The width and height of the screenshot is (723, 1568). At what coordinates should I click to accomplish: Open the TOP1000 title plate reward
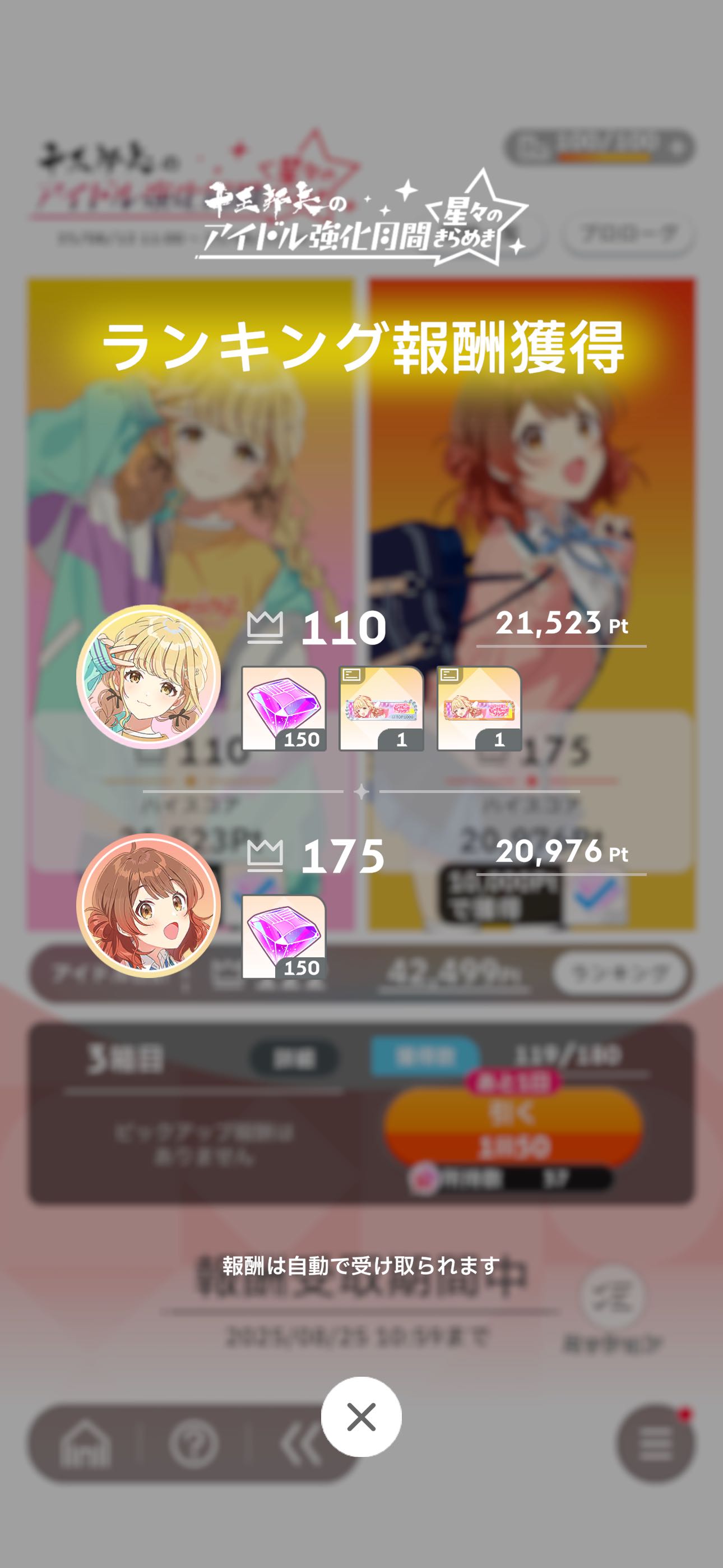(x=381, y=708)
